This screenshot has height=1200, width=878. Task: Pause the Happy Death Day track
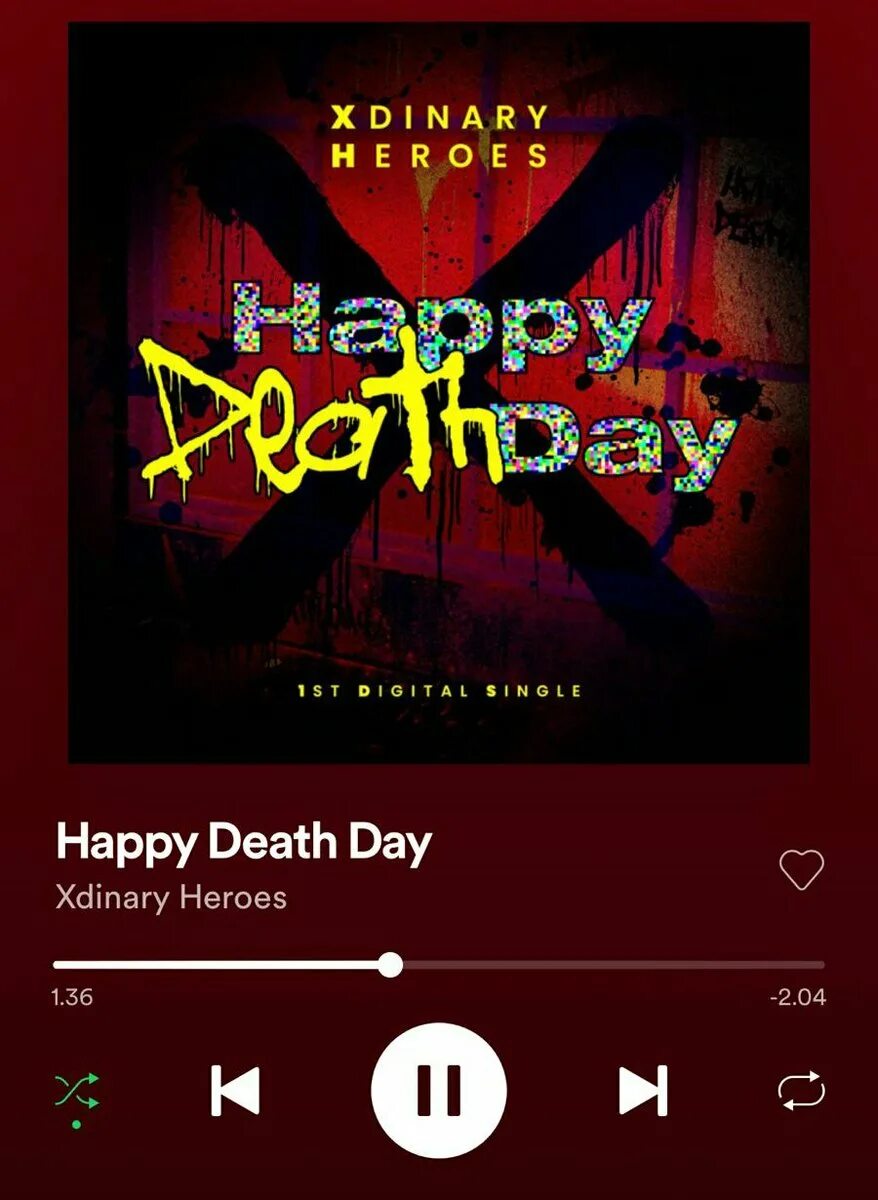[438, 1090]
